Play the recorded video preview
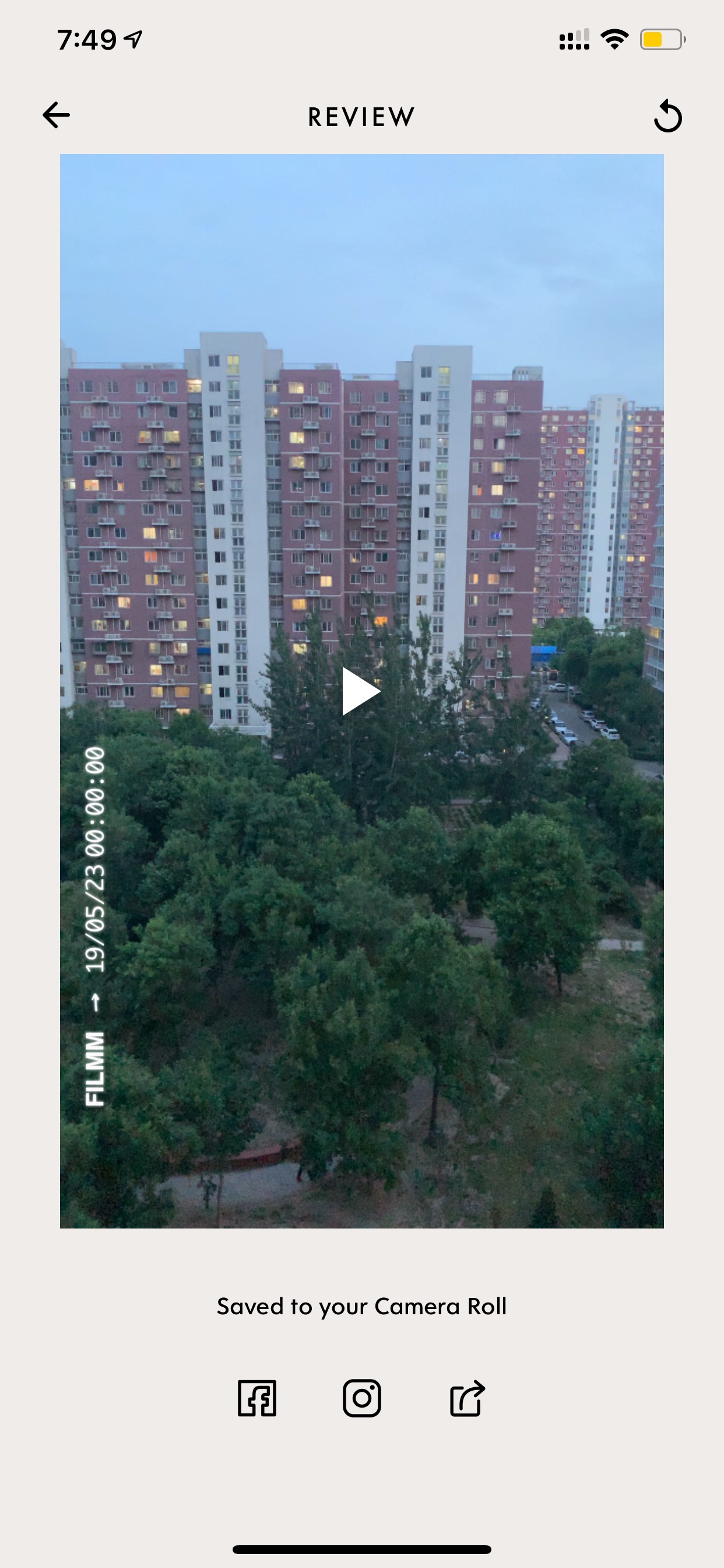This screenshot has width=724, height=1568. point(361,691)
